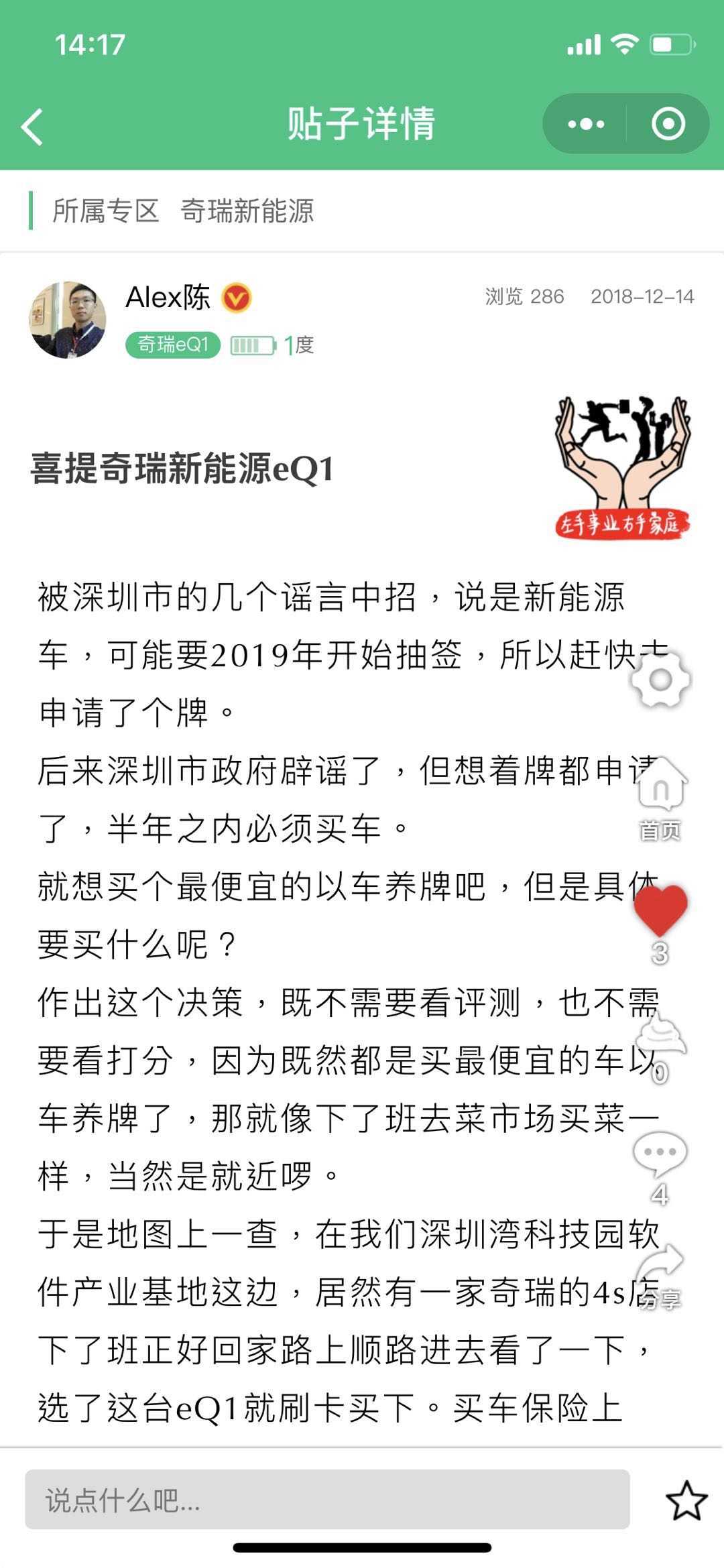The height and width of the screenshot is (1568, 724).
Task: Open the 奇瑞新能源 section link
Action: click(x=247, y=211)
